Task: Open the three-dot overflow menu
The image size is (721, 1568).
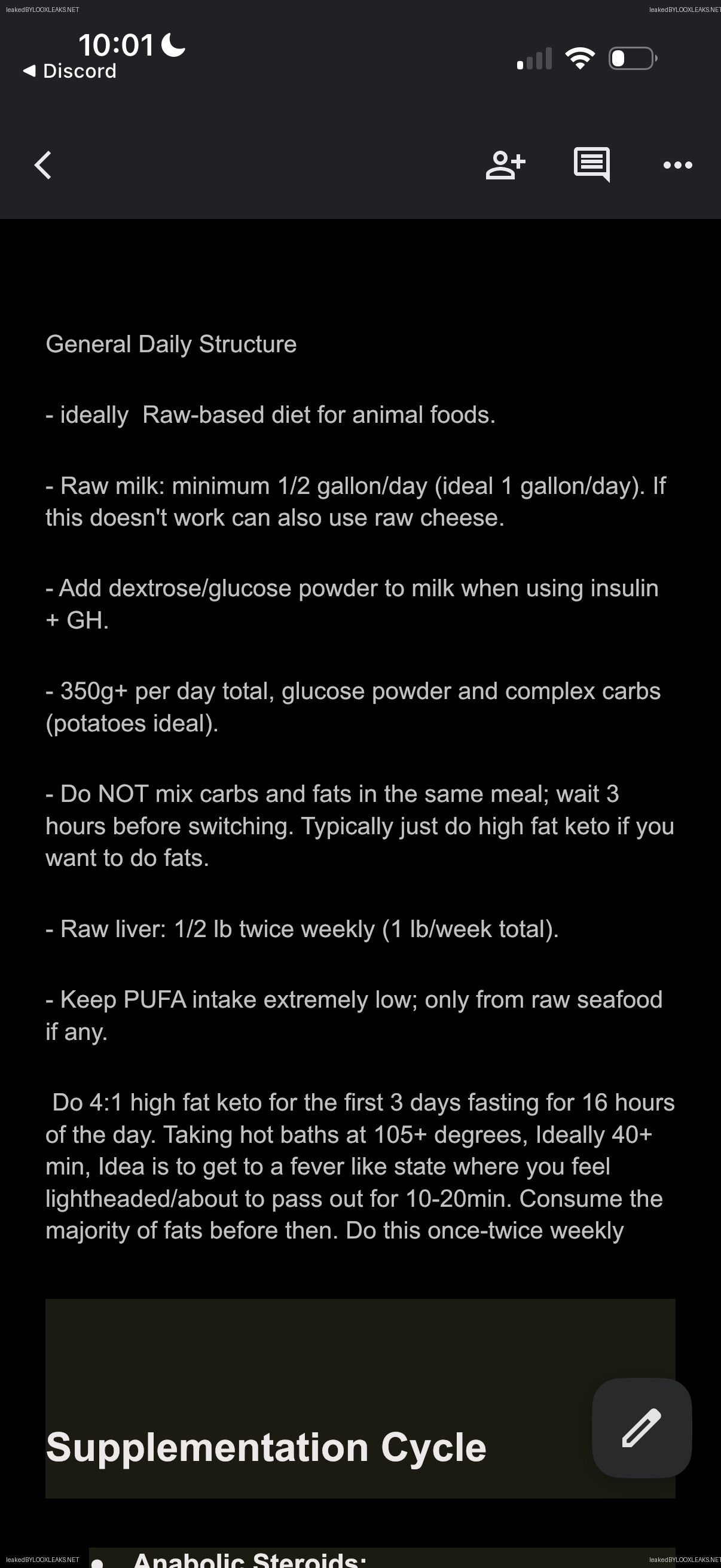Action: tap(678, 165)
